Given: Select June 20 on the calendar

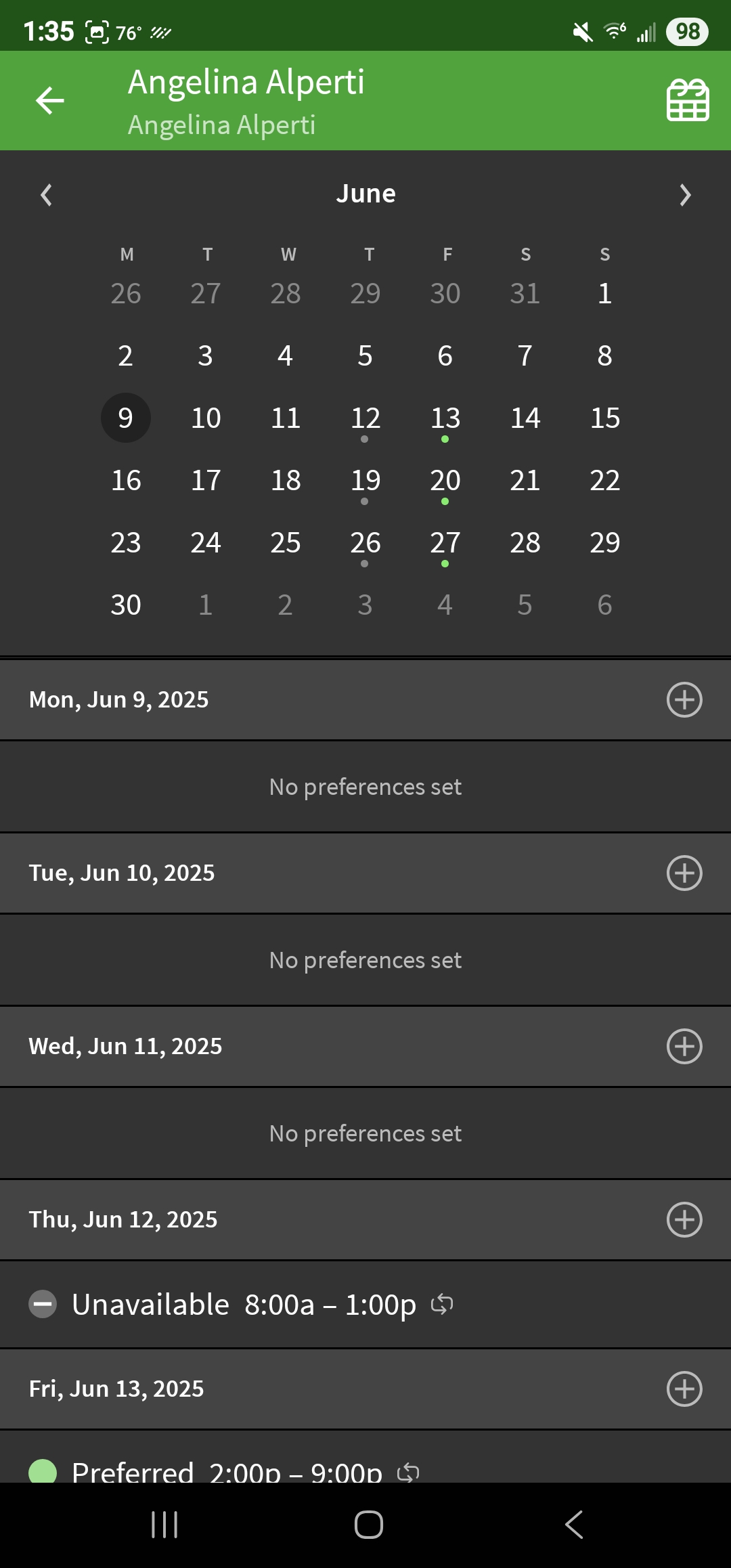Looking at the screenshot, I should coord(445,481).
